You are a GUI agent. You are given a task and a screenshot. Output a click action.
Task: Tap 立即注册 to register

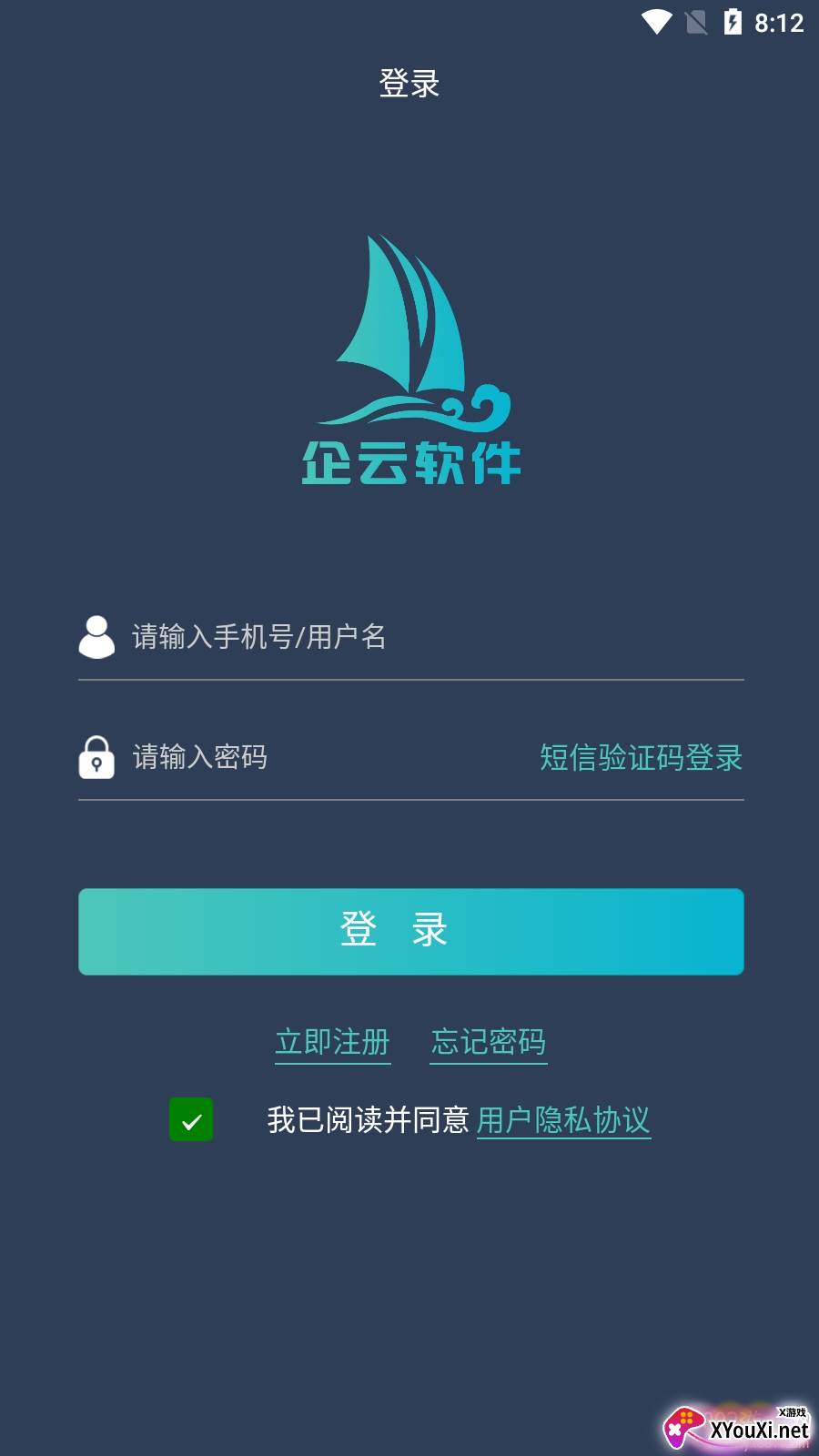coord(333,1042)
